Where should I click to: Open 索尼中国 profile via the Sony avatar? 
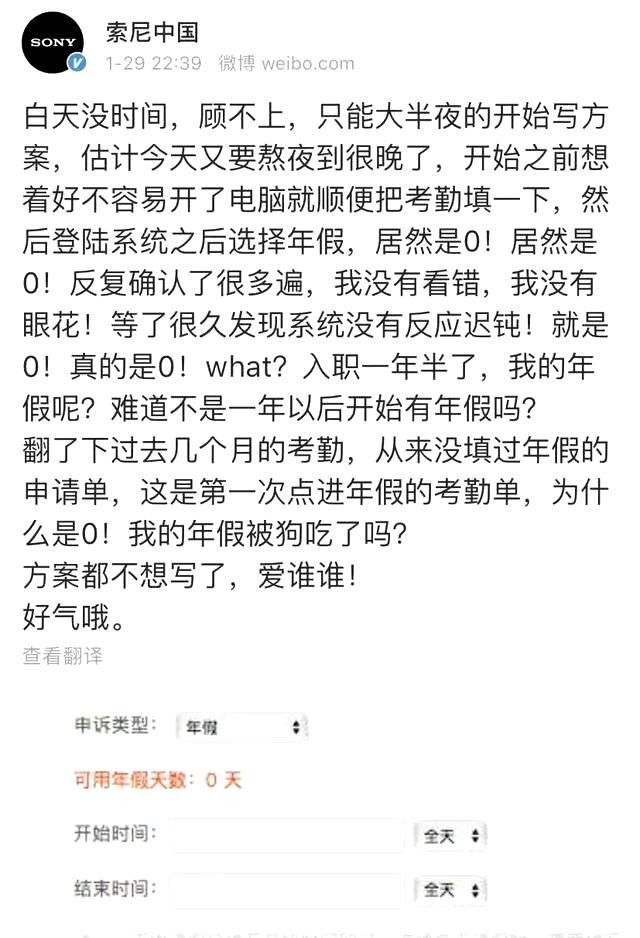[54, 43]
